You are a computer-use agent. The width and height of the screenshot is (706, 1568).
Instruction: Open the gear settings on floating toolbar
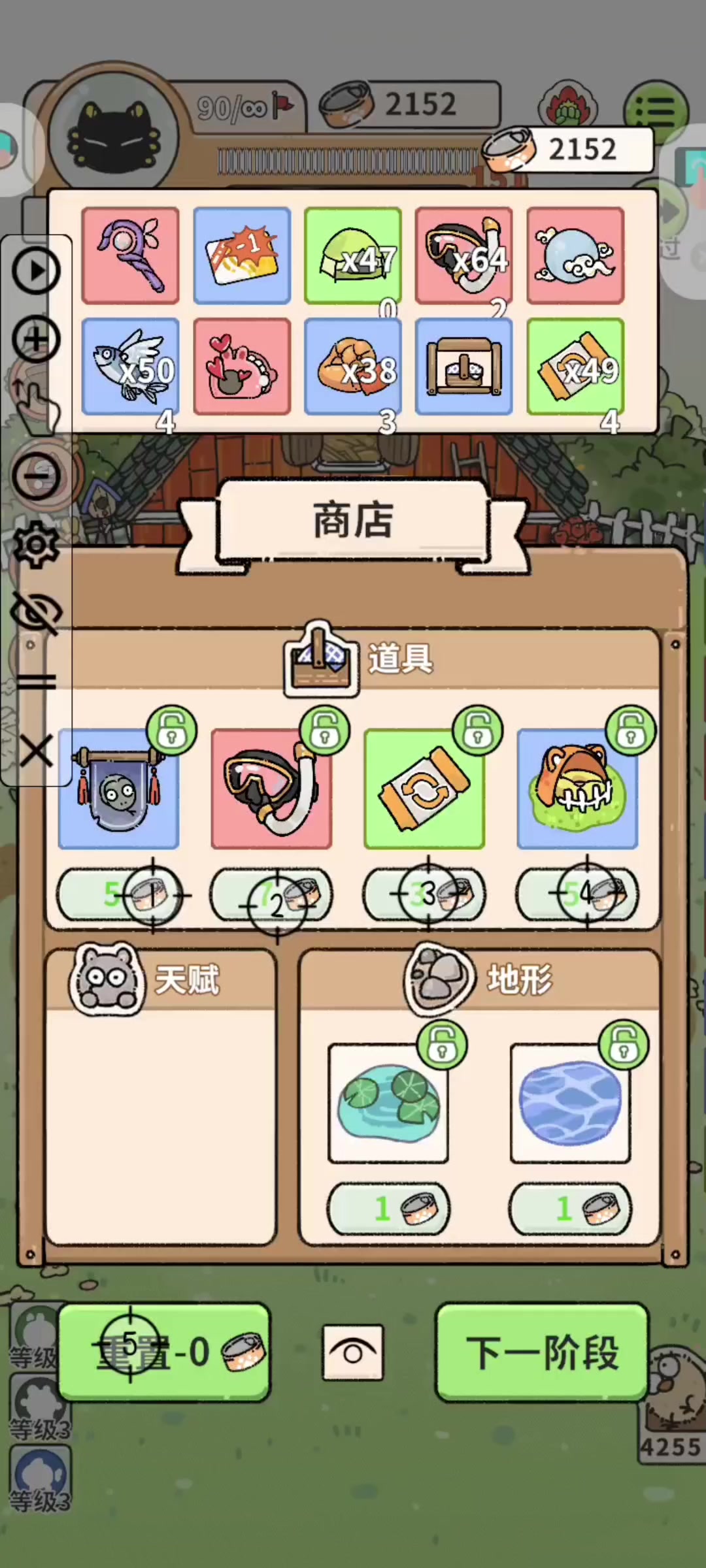click(x=36, y=545)
